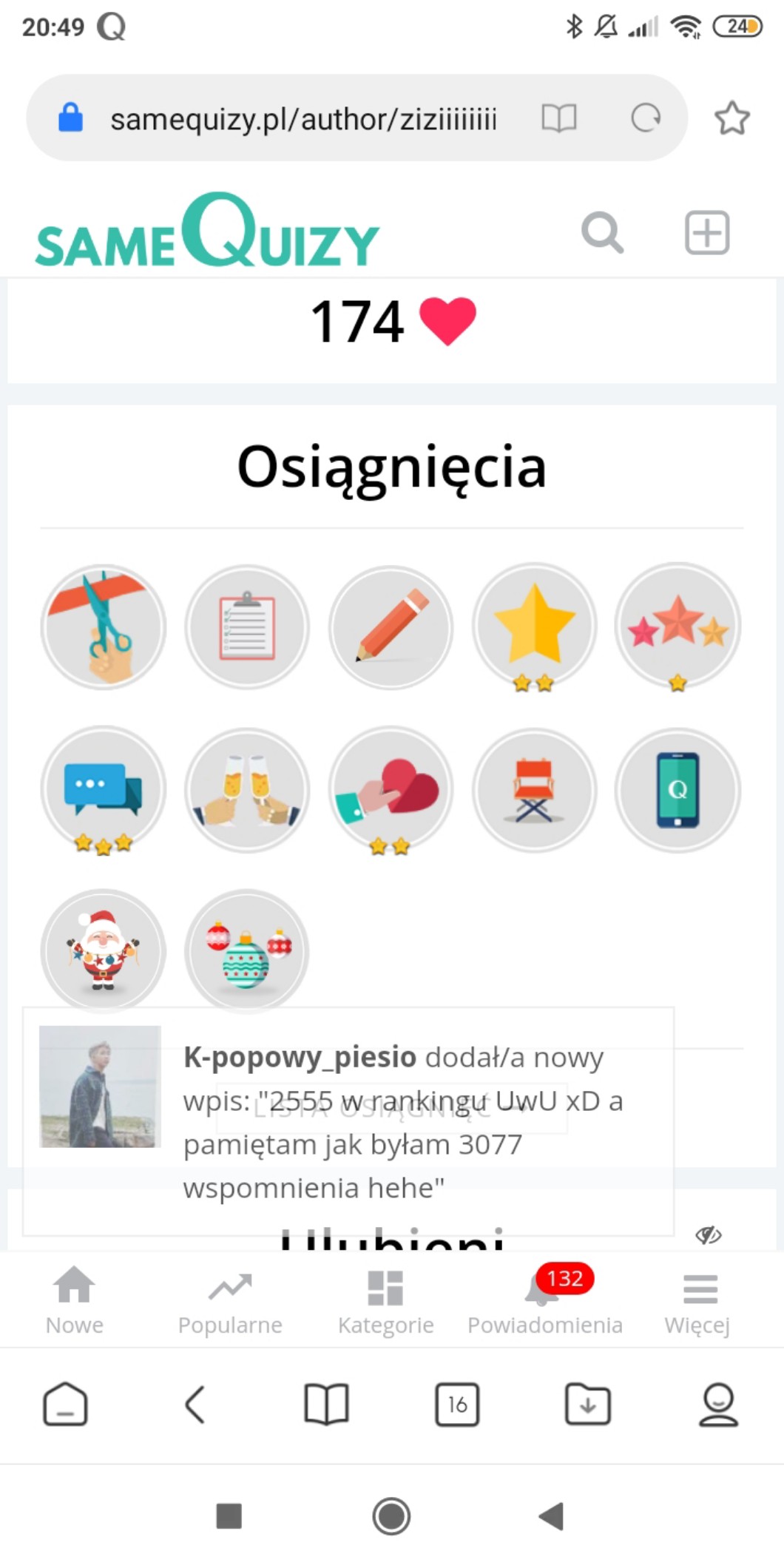Enable reader mode in the address bar
The height and width of the screenshot is (1568, 784).
559,118
